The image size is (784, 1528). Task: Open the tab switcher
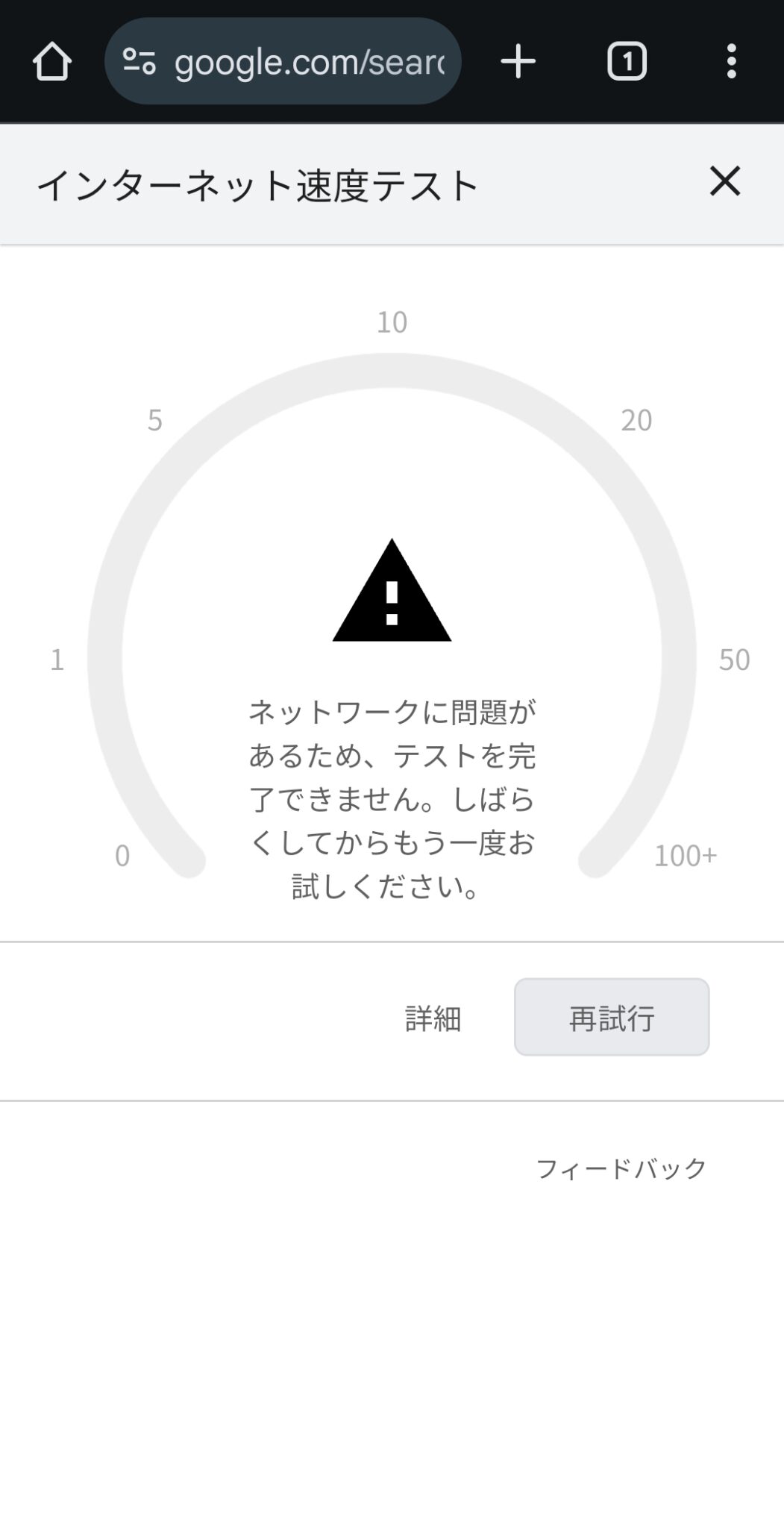(x=627, y=61)
